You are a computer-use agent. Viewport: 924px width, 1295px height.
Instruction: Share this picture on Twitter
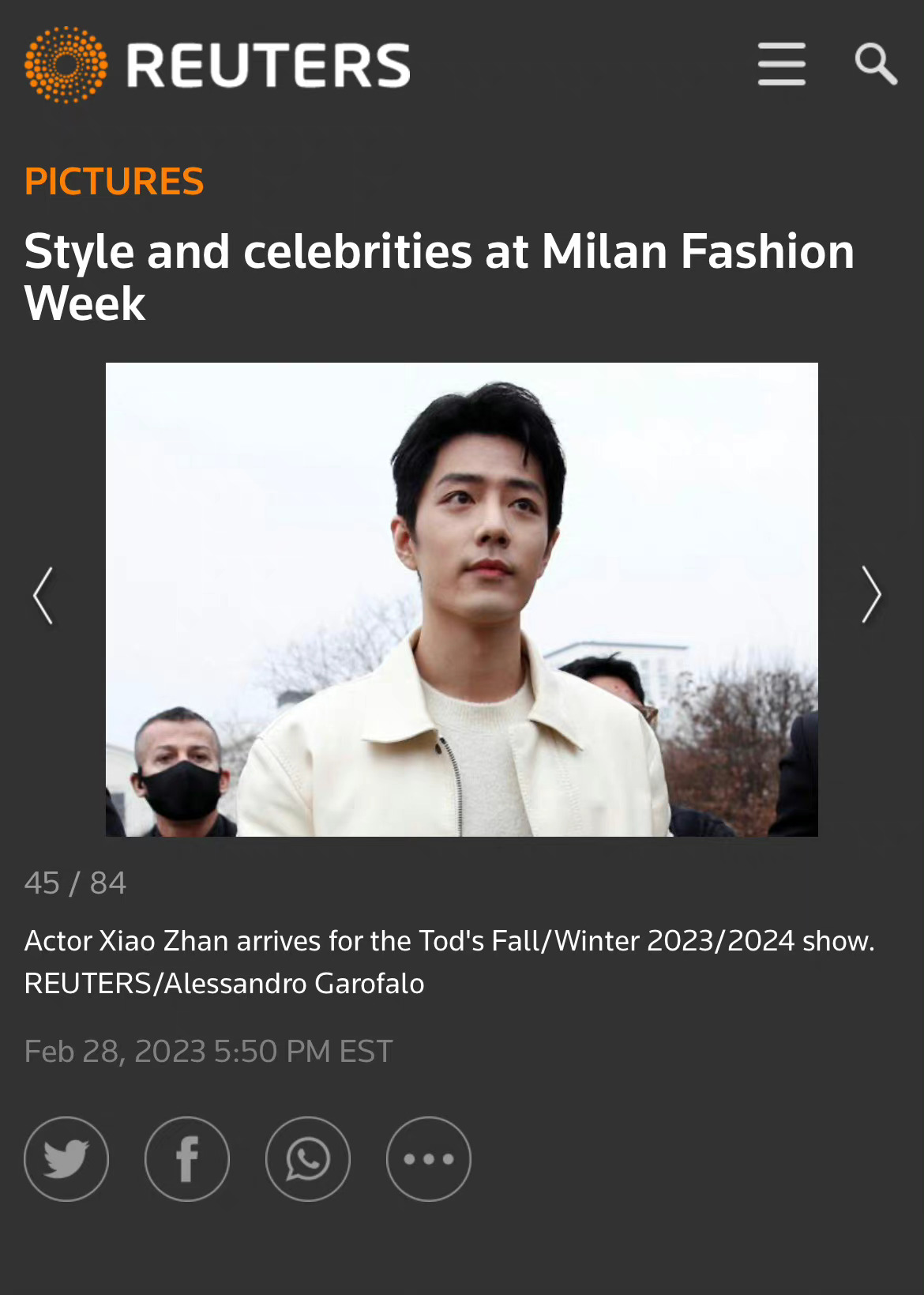tap(66, 1158)
